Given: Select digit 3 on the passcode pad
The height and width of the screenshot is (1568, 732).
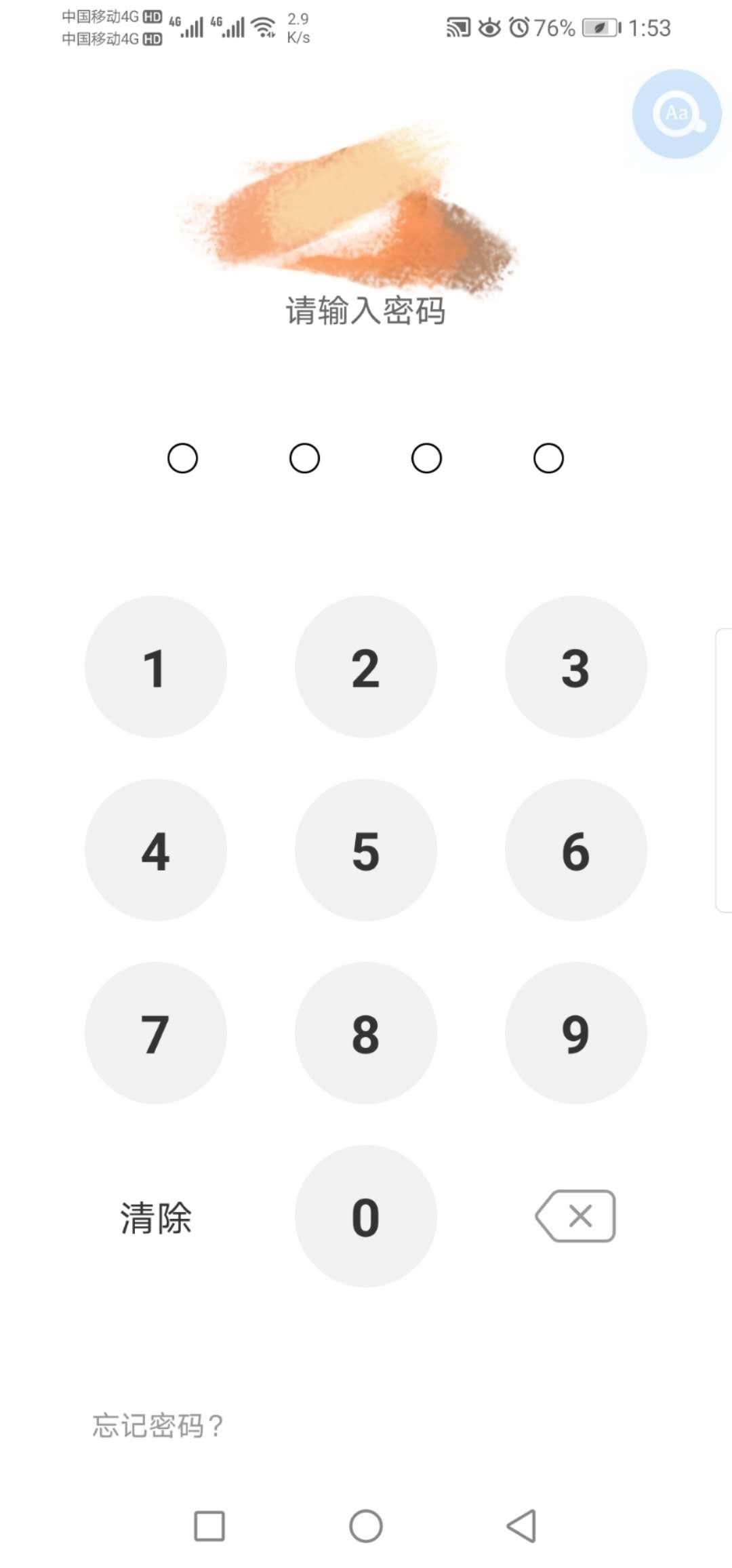Looking at the screenshot, I should coord(575,667).
